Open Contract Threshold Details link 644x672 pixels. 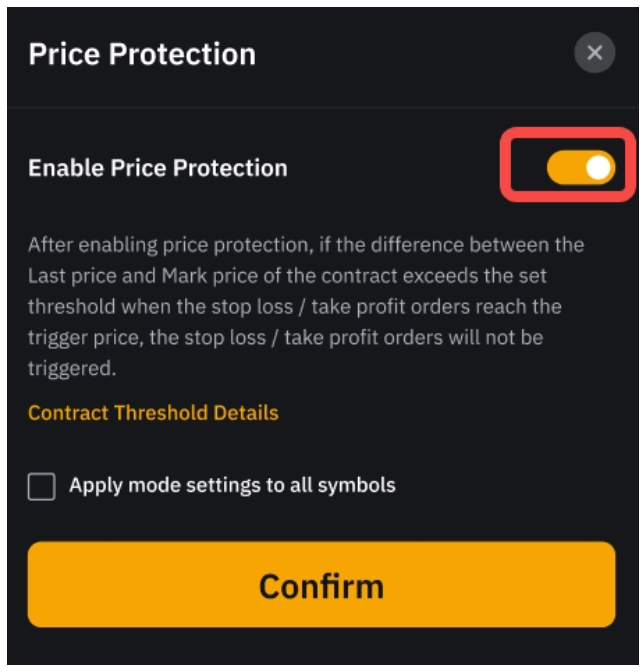coord(153,413)
